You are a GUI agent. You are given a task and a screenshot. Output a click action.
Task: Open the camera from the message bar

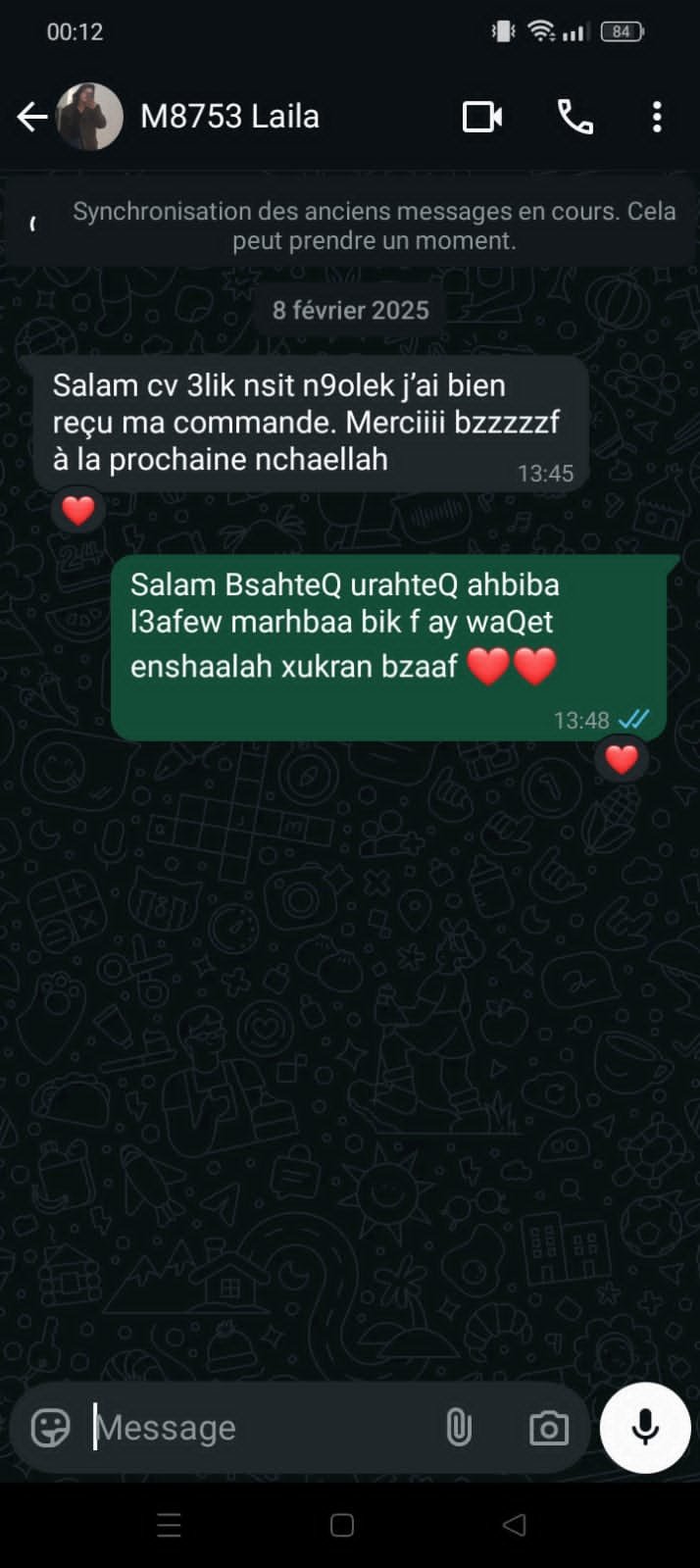[x=548, y=1428]
